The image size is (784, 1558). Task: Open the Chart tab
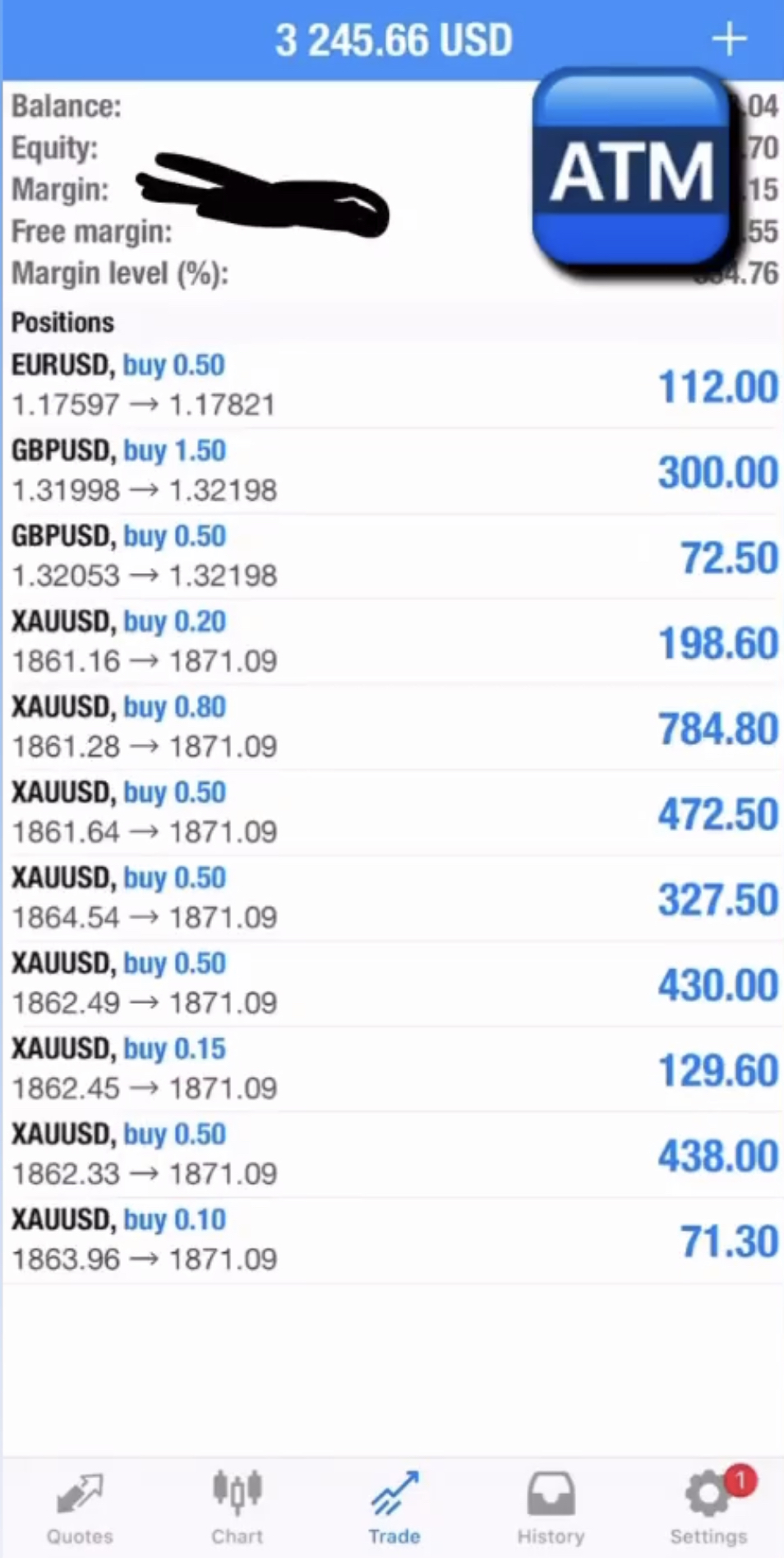(x=237, y=1509)
